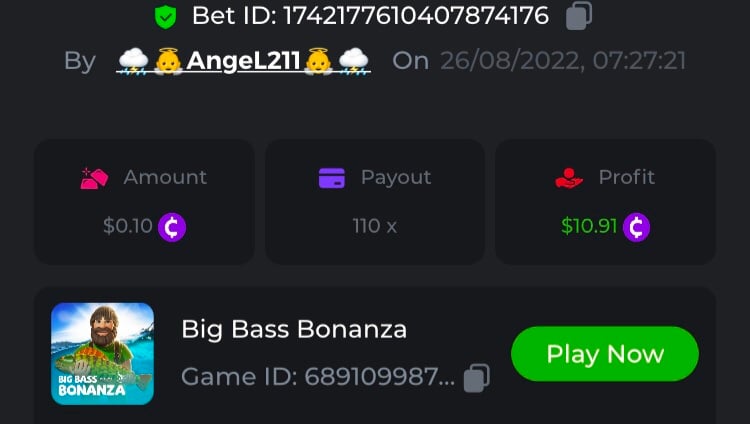750x424 pixels.
Task: Copy the Bet ID number
Action: (579, 16)
